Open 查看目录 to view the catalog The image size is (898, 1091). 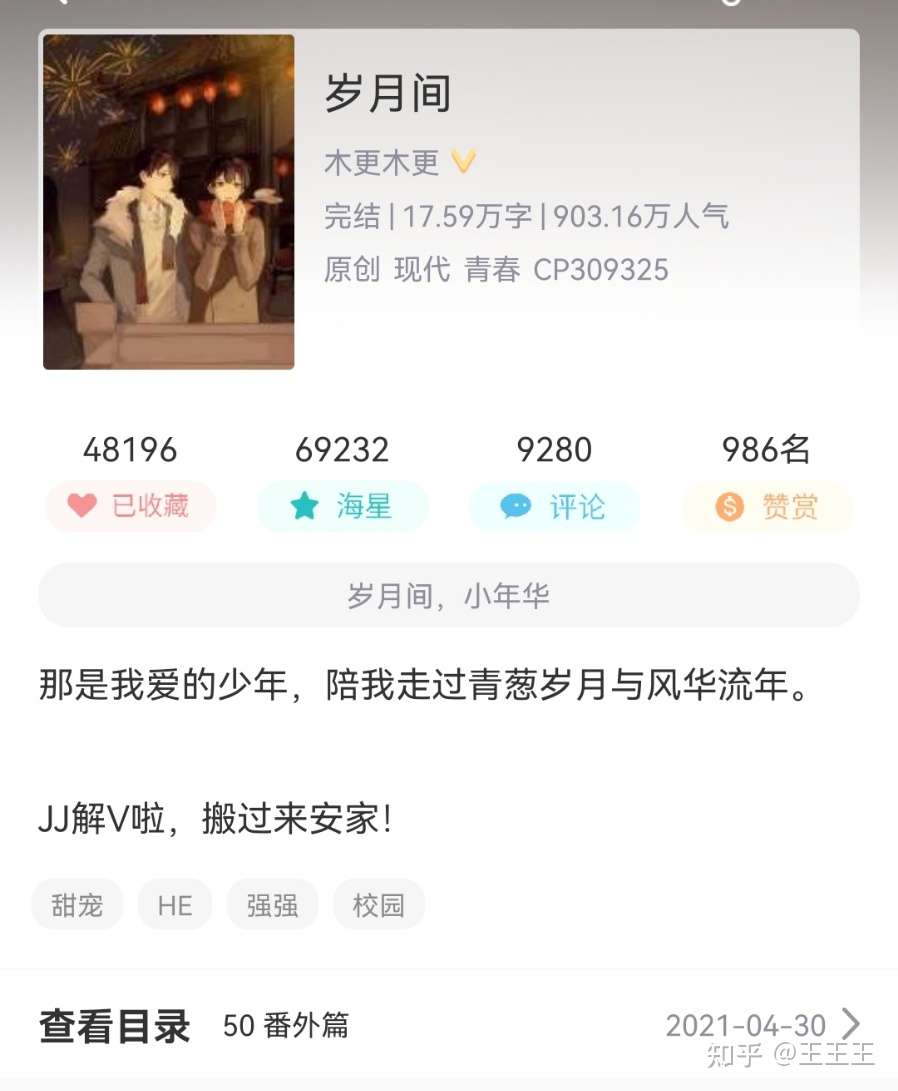click(112, 1025)
